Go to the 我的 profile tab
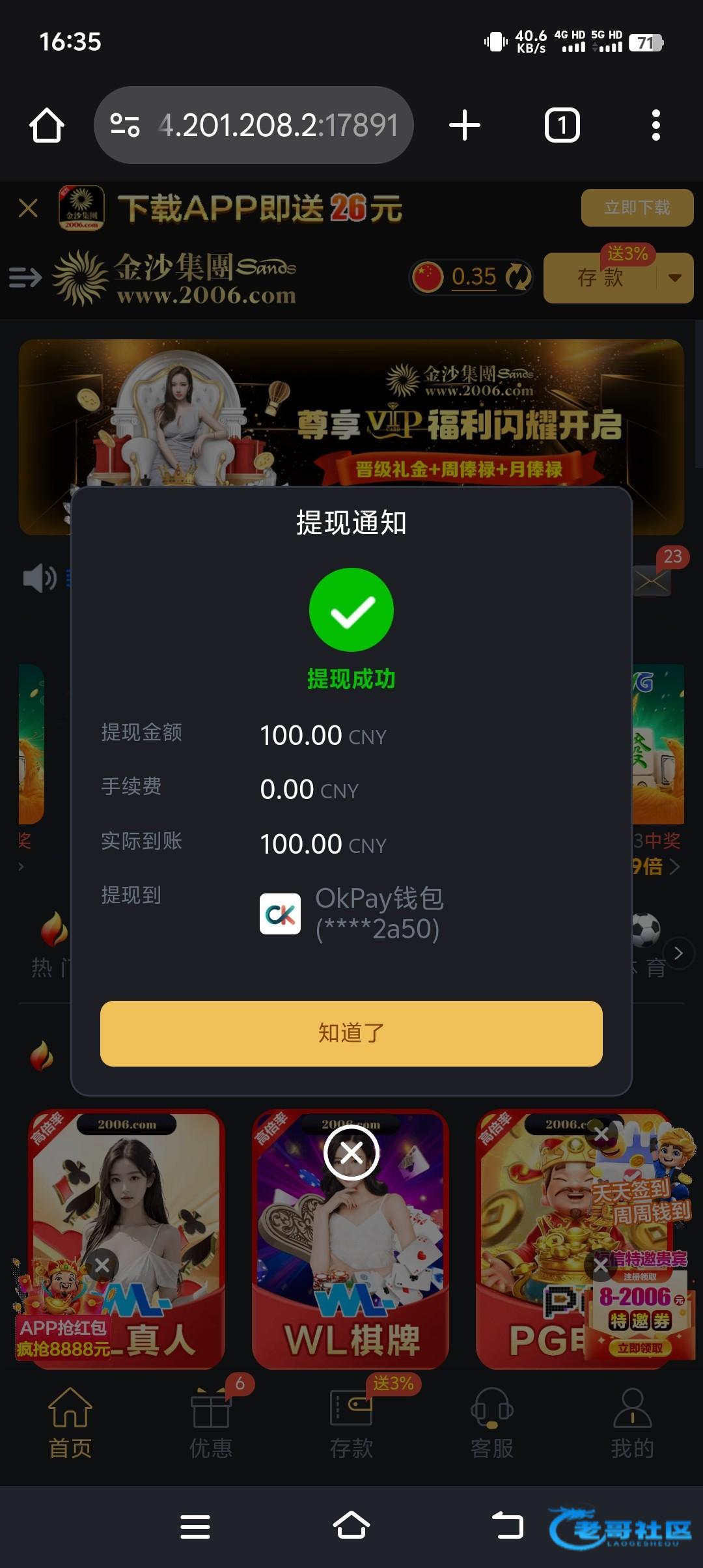 [x=633, y=1423]
